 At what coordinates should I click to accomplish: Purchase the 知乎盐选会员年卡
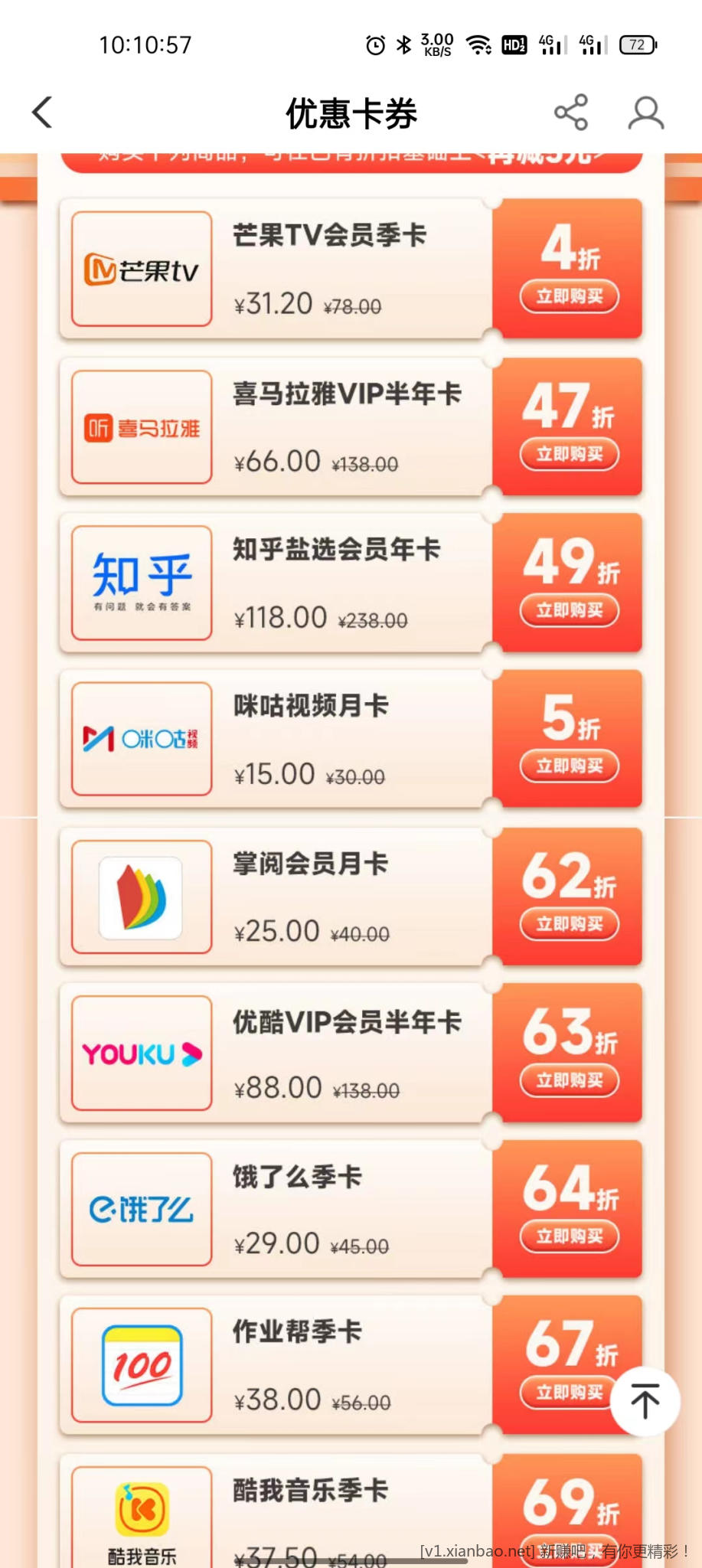569,610
